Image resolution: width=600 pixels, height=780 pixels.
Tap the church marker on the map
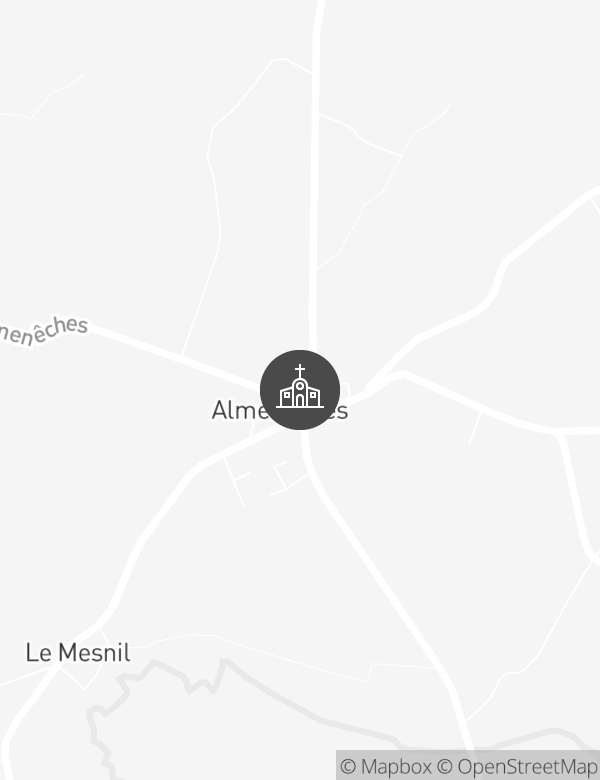point(300,390)
